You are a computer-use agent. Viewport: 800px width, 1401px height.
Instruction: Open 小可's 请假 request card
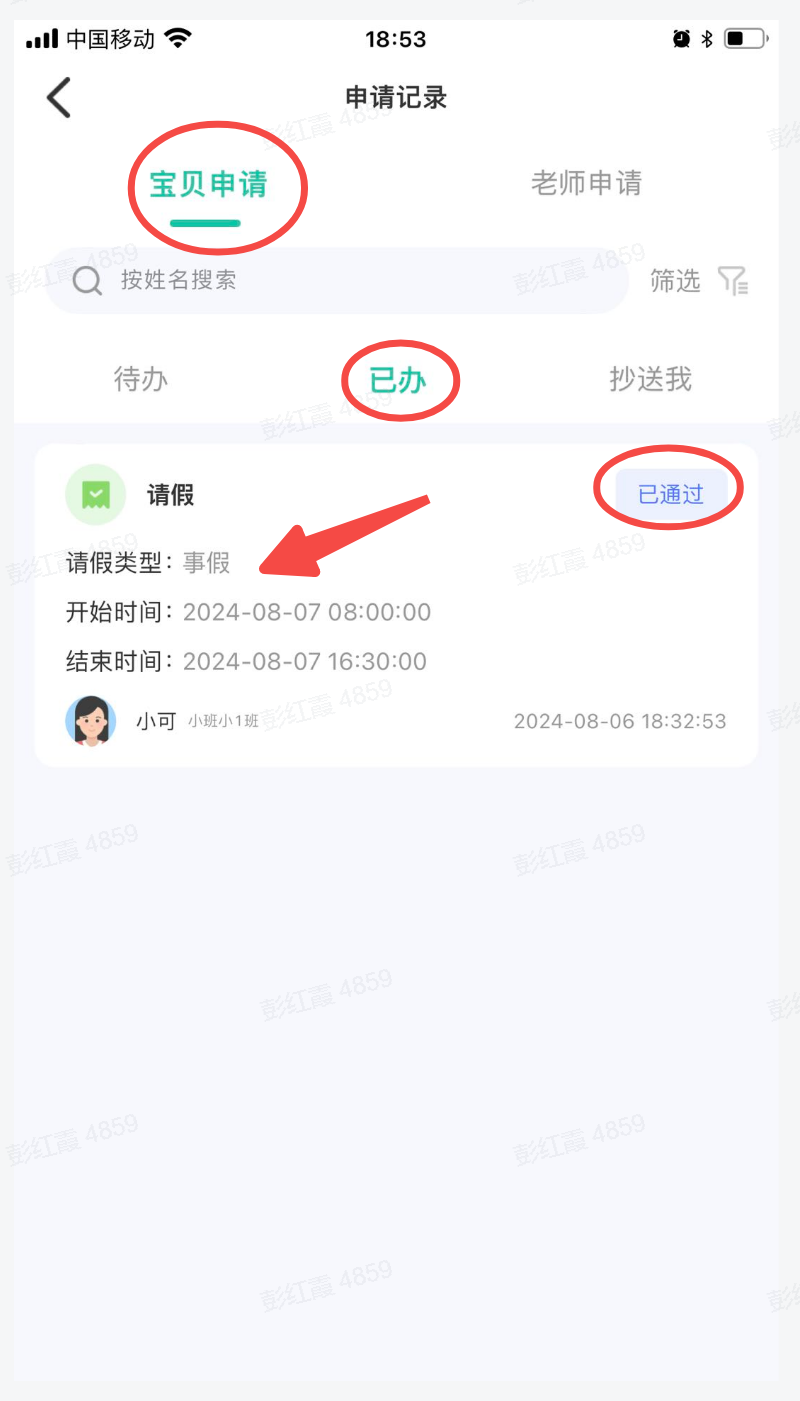click(396, 605)
